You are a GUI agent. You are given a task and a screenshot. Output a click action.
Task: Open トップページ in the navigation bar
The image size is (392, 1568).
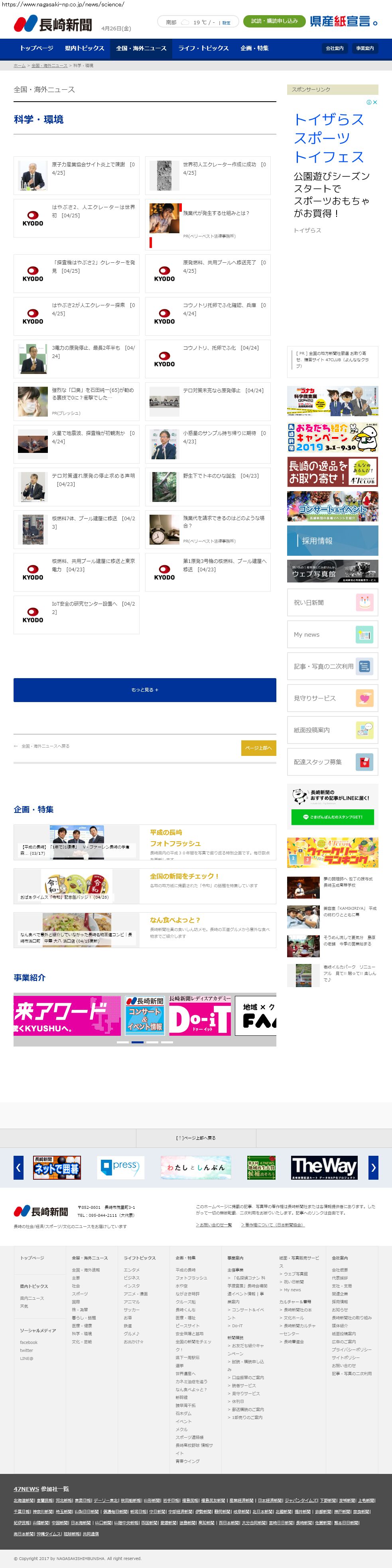(37, 48)
